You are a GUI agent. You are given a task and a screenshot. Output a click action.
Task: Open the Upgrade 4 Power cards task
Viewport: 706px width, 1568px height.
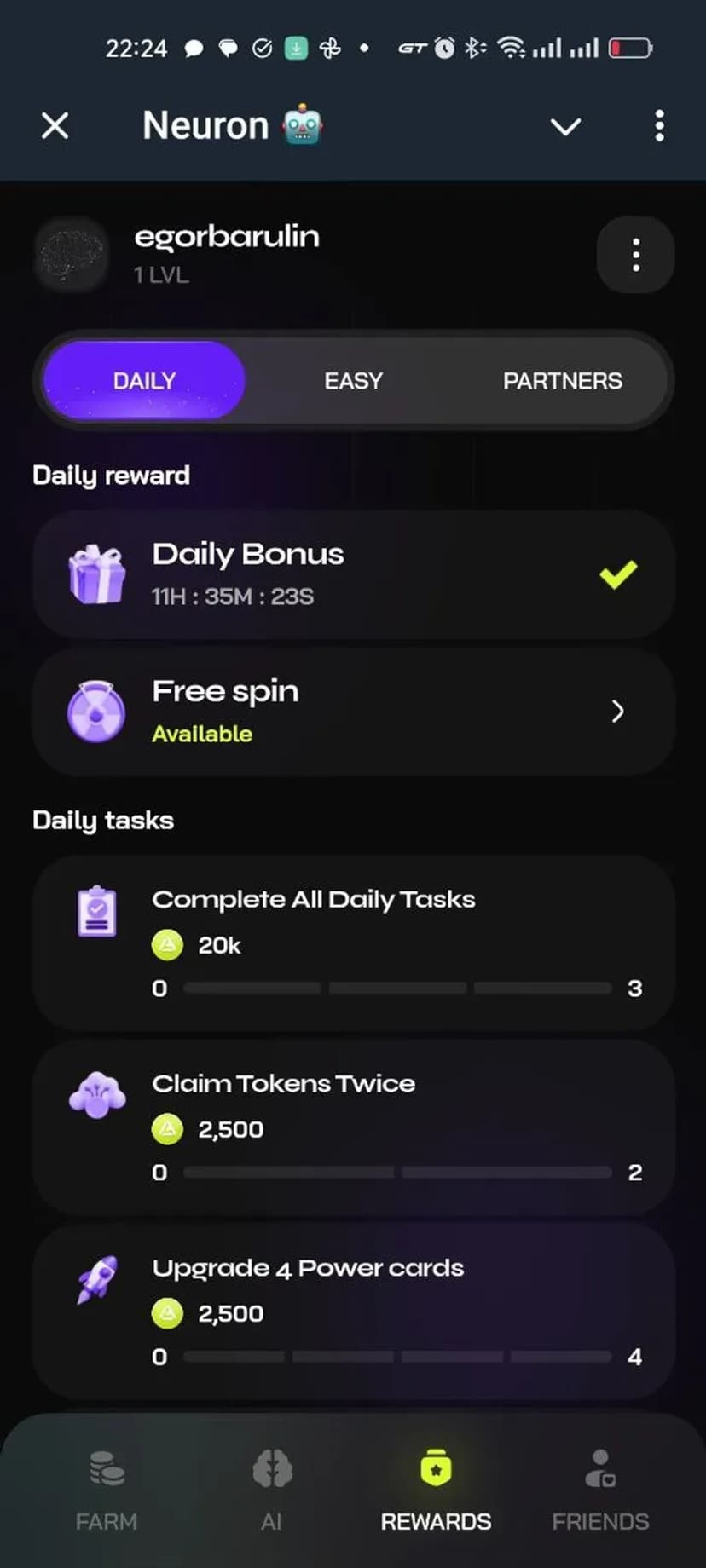point(353,1311)
